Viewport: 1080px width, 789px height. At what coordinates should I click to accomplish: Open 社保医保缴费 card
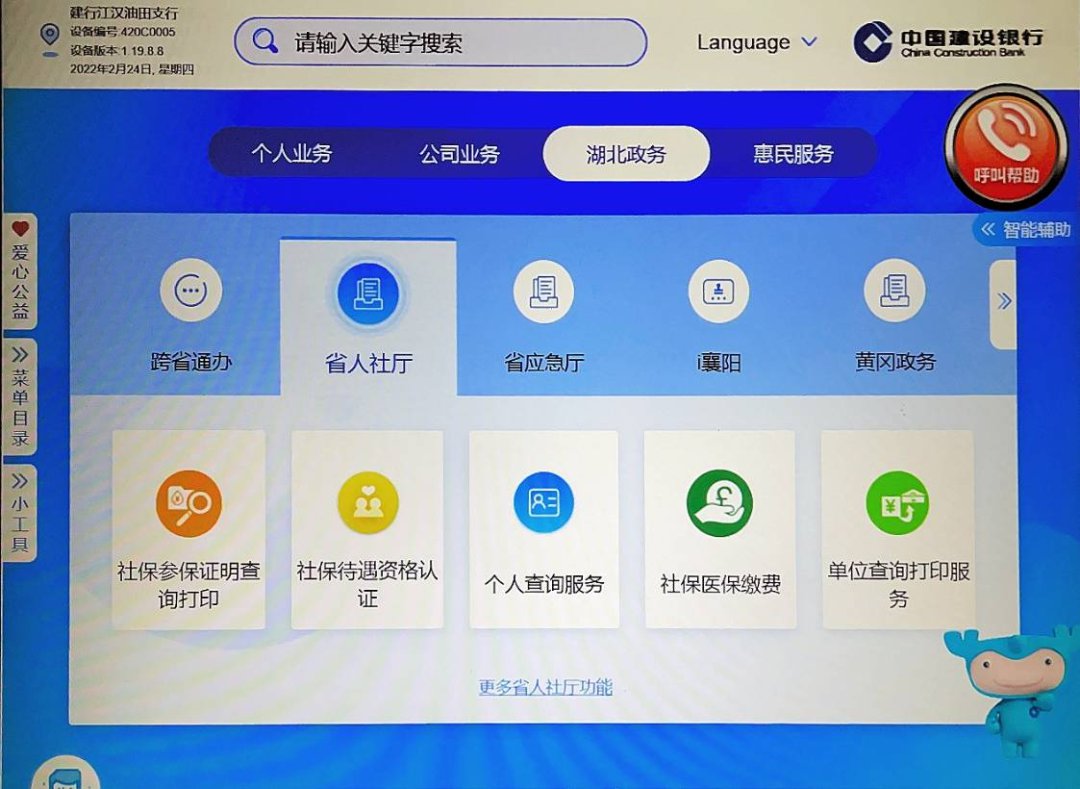coord(720,530)
